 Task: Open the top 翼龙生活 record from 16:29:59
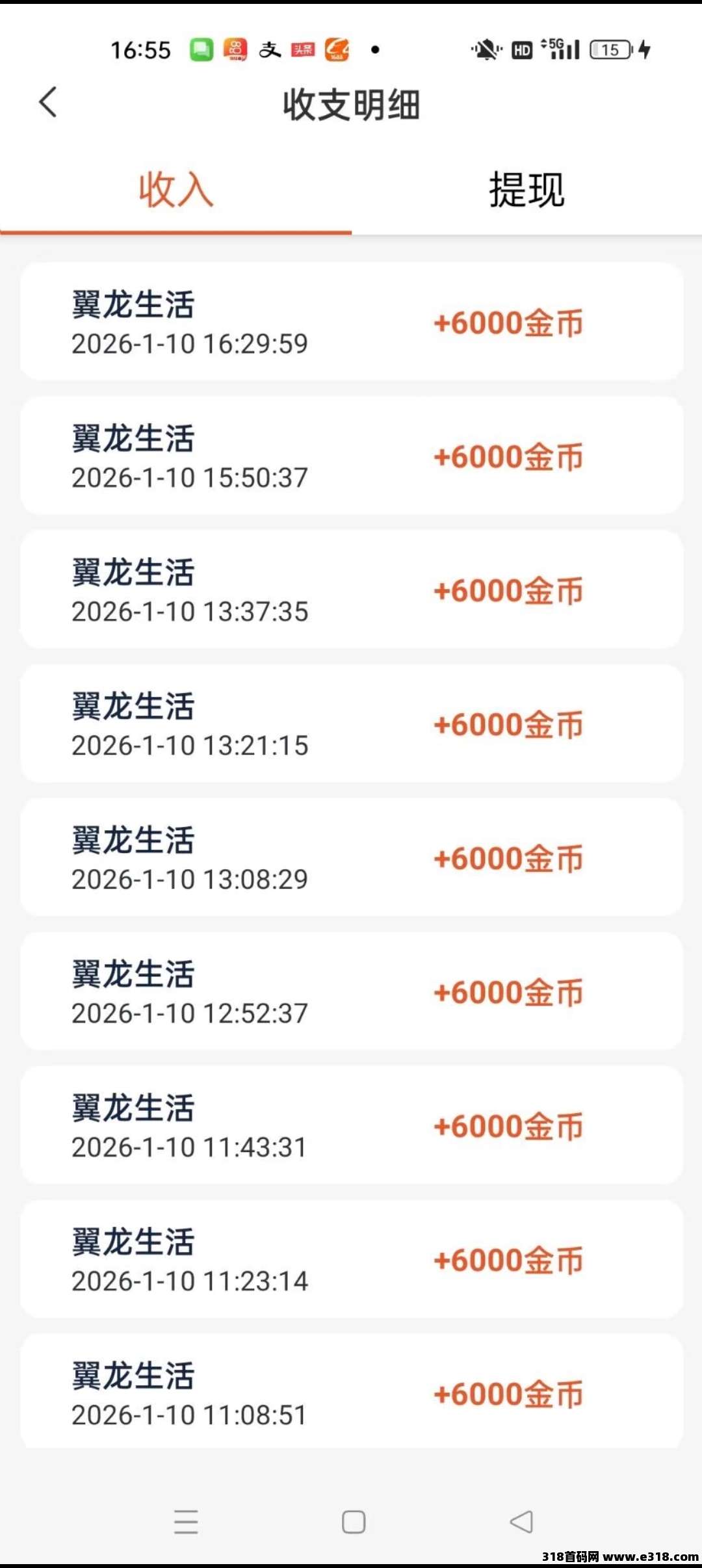(x=351, y=322)
